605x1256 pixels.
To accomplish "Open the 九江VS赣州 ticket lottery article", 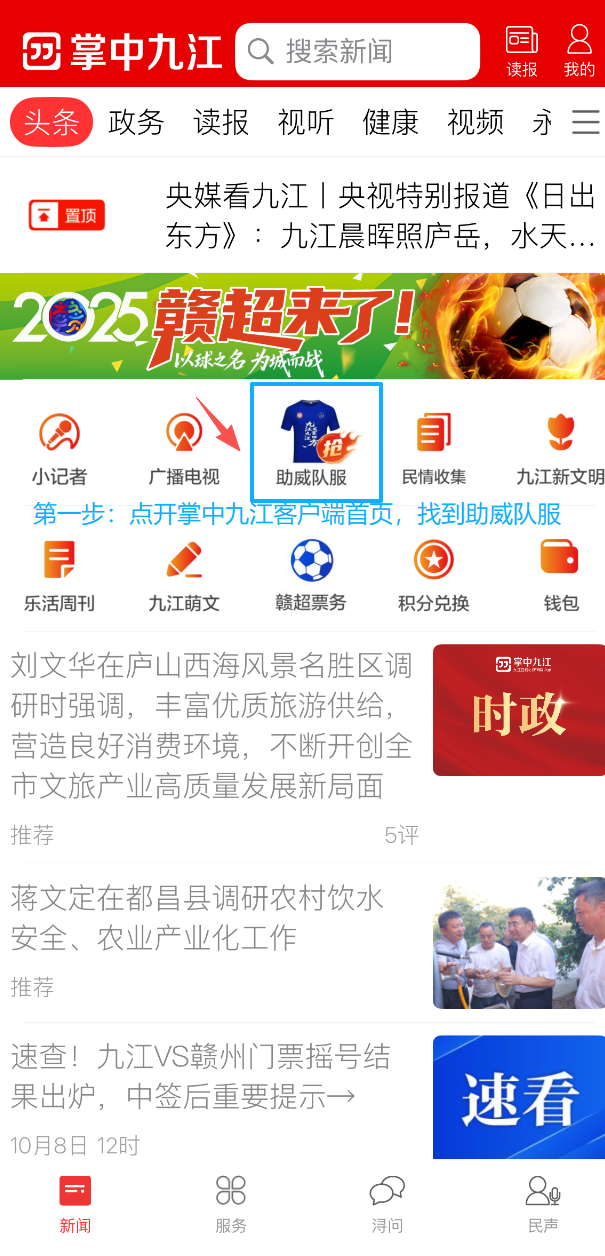I will tap(200, 1077).
